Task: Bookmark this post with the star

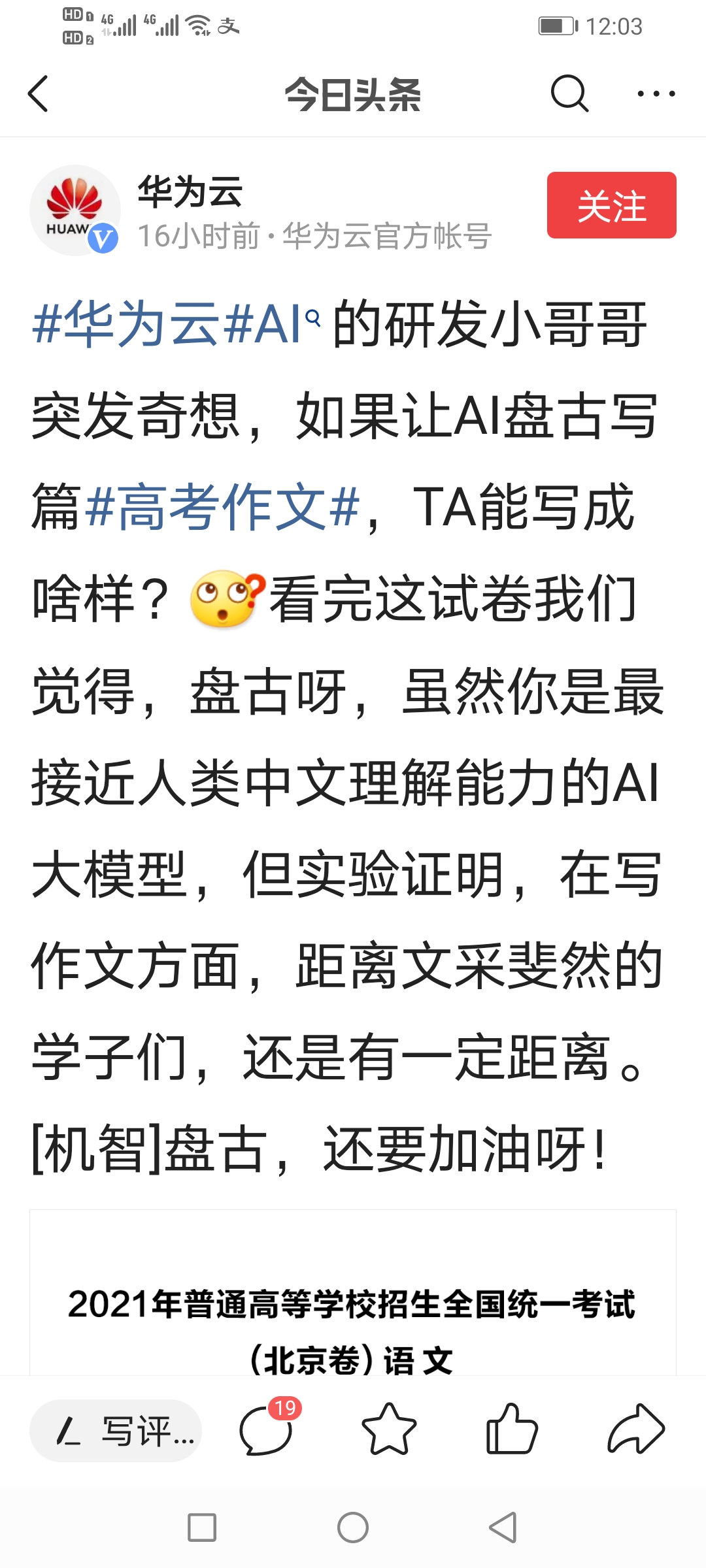Action: [x=389, y=1431]
